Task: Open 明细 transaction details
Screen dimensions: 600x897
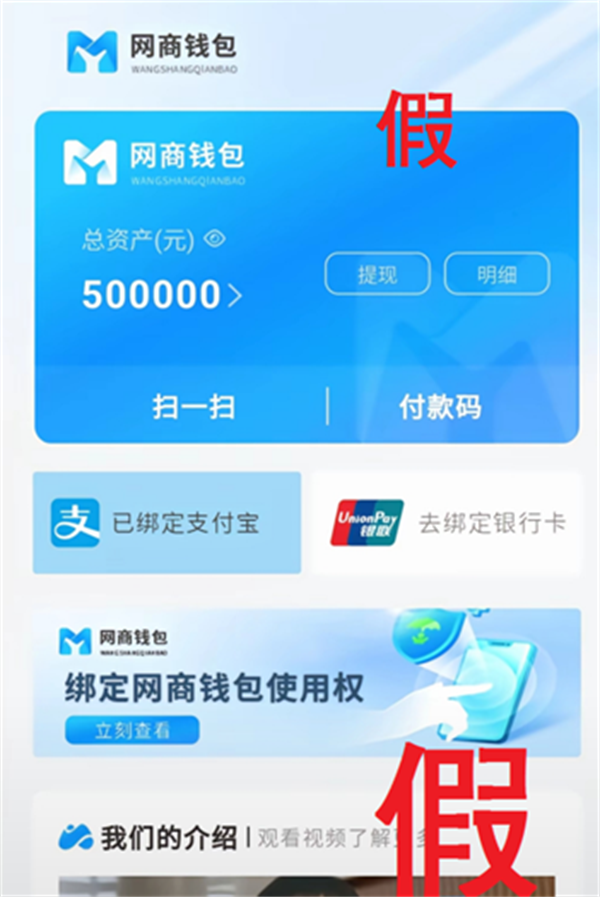Action: coord(497,274)
